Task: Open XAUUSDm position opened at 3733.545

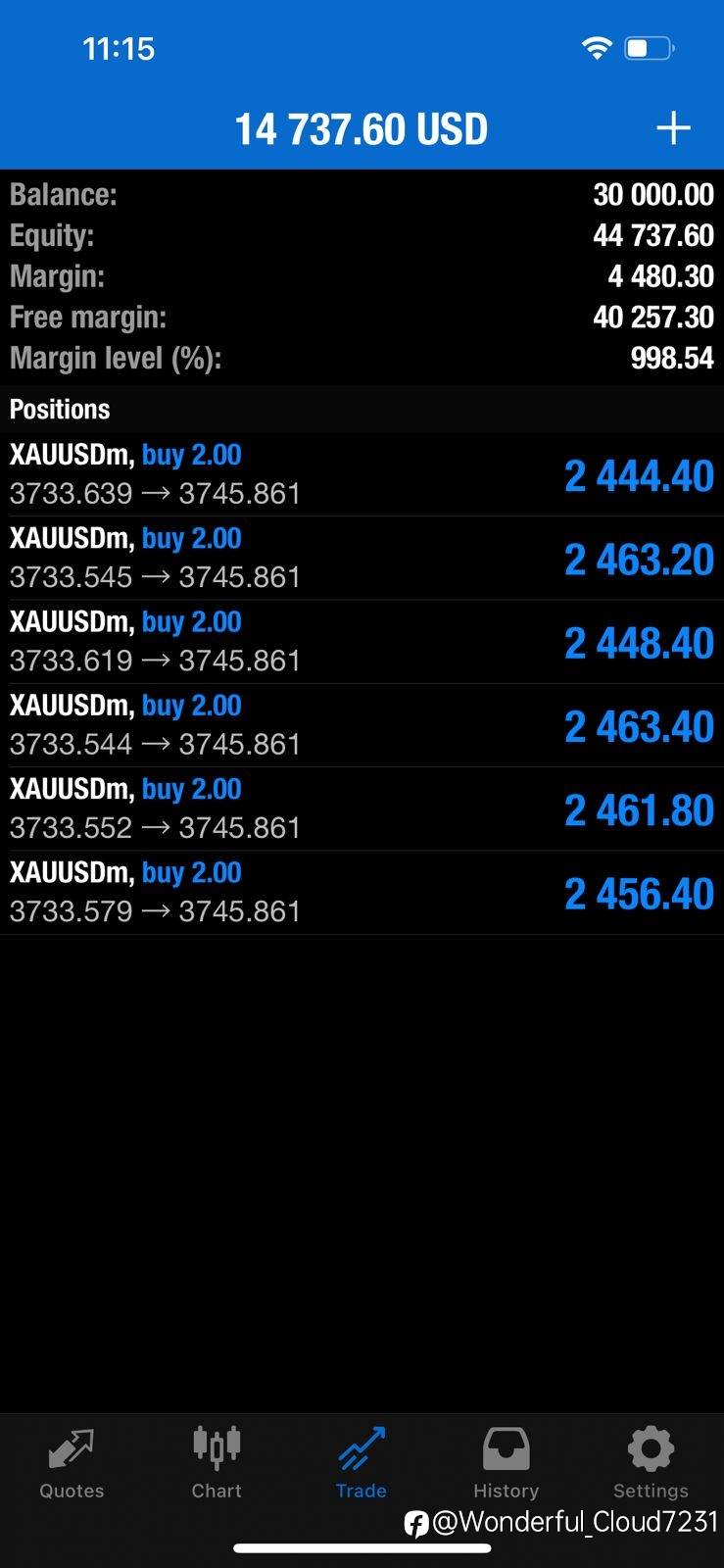Action: pos(362,559)
